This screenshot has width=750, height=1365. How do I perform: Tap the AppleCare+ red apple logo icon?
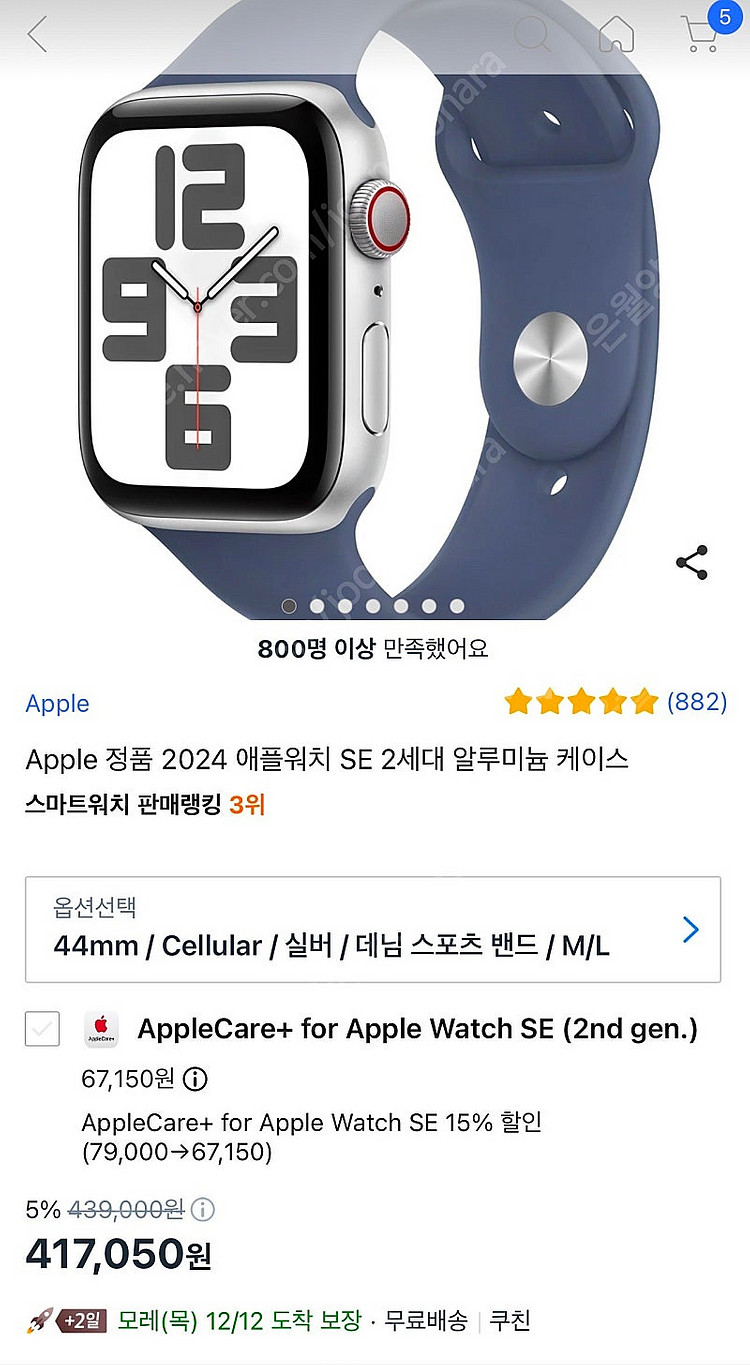pos(101,1030)
